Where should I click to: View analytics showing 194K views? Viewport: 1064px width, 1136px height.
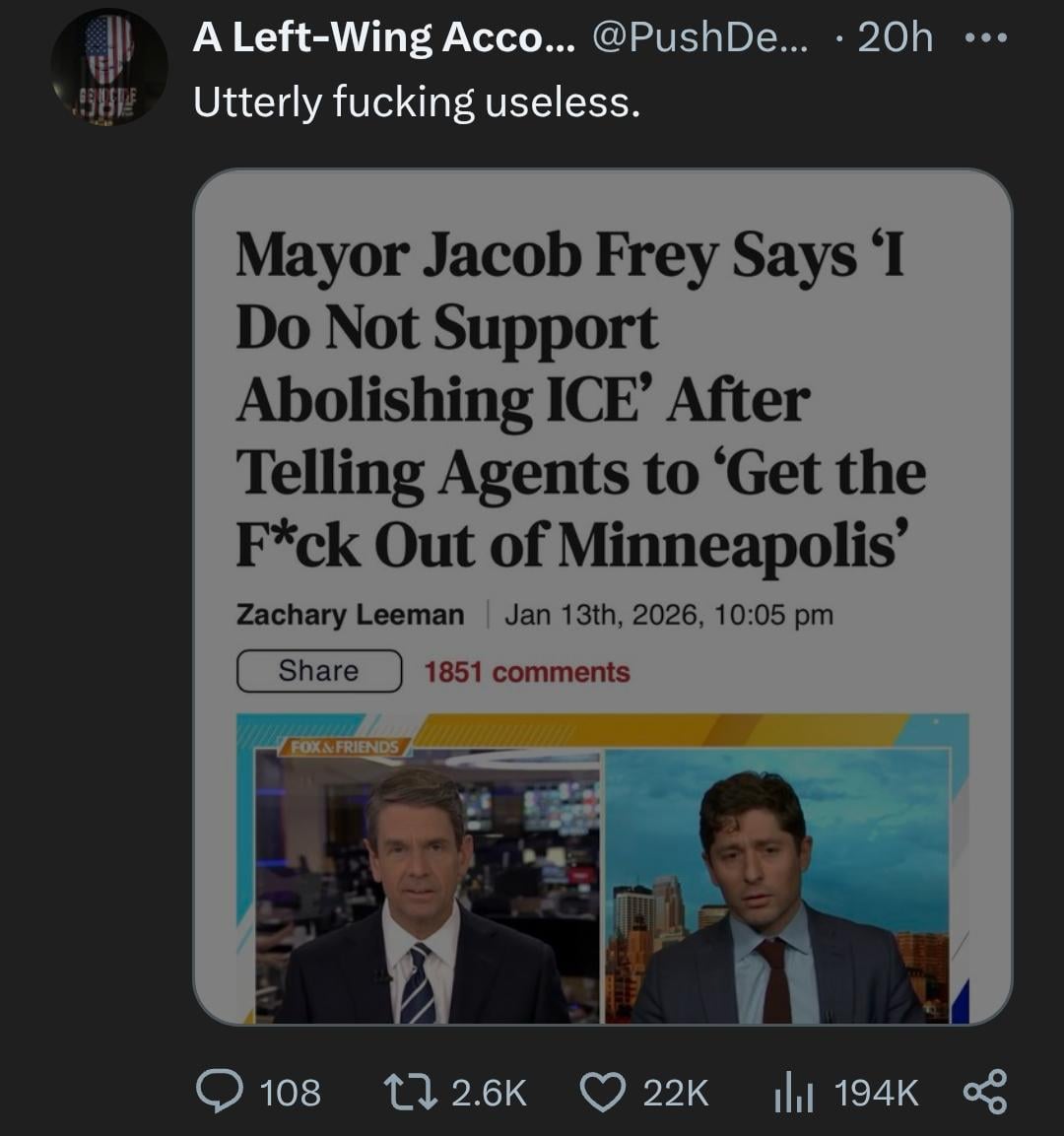[792, 1092]
